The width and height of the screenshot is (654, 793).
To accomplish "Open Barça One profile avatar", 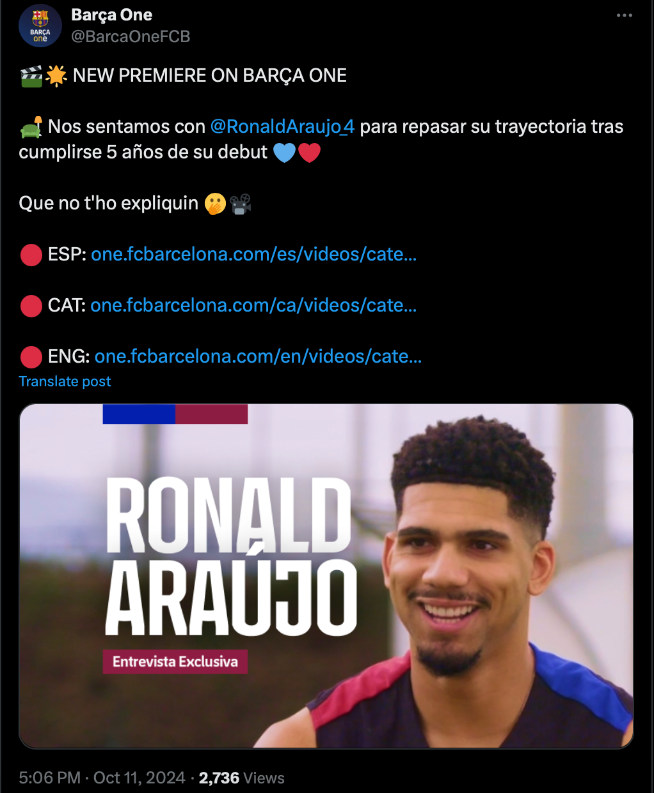I will (x=39, y=26).
